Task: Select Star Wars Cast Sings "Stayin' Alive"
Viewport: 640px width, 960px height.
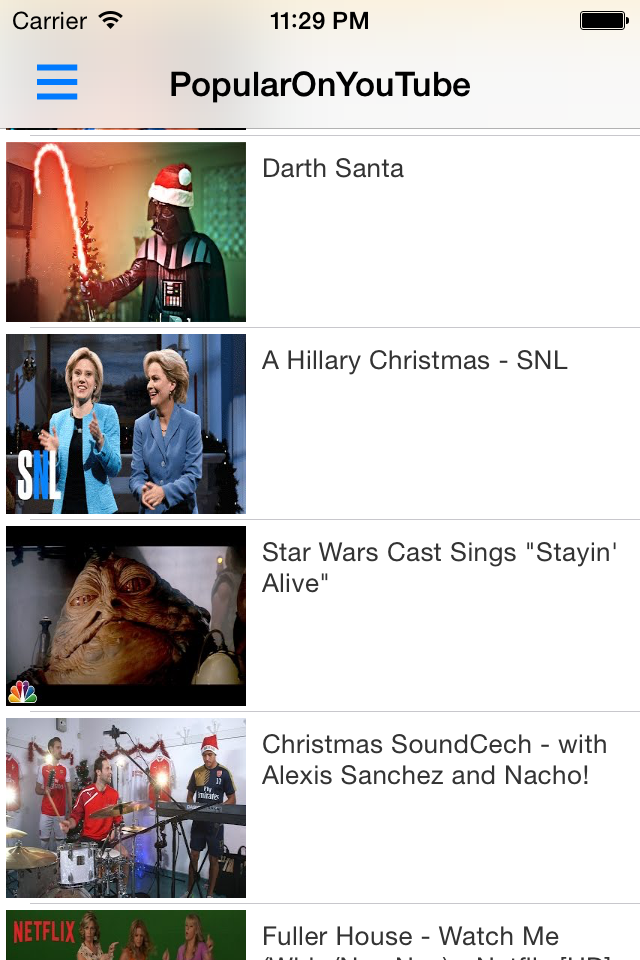Action: click(x=438, y=567)
